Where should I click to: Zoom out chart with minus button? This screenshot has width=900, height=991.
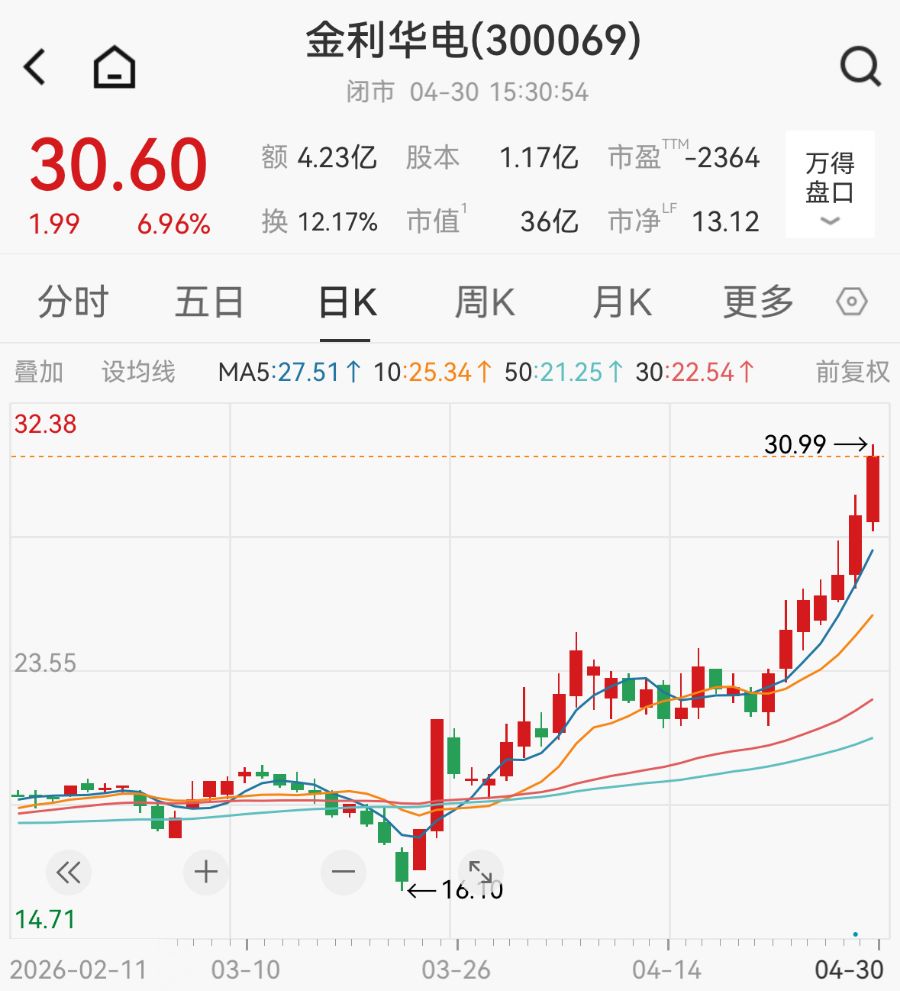[x=343, y=873]
